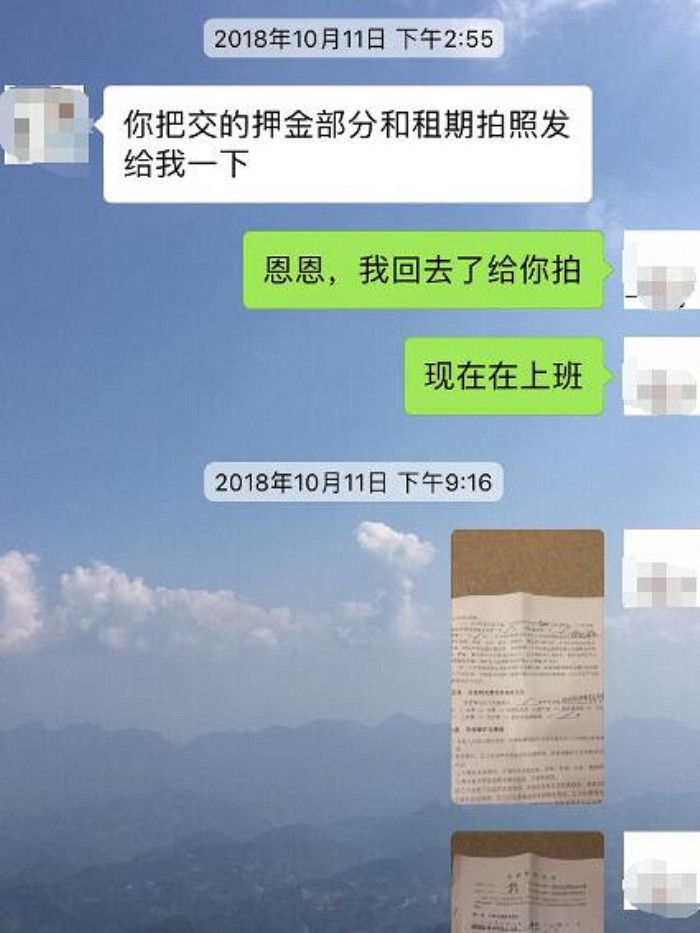Open the partly visible contract photo at bottom
The width and height of the screenshot is (700, 933).
527,880
